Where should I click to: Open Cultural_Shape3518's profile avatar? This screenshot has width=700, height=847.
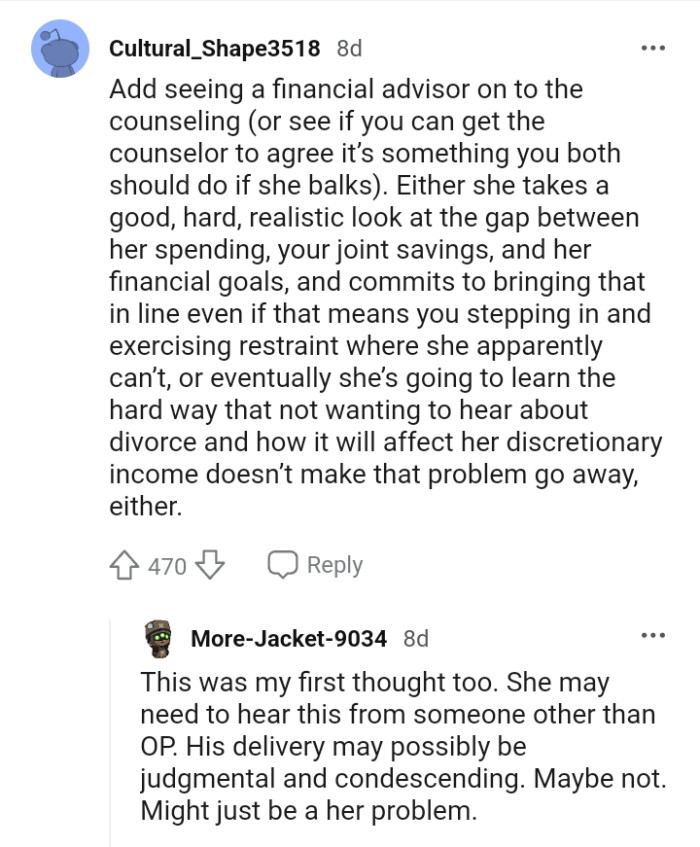(x=61, y=49)
